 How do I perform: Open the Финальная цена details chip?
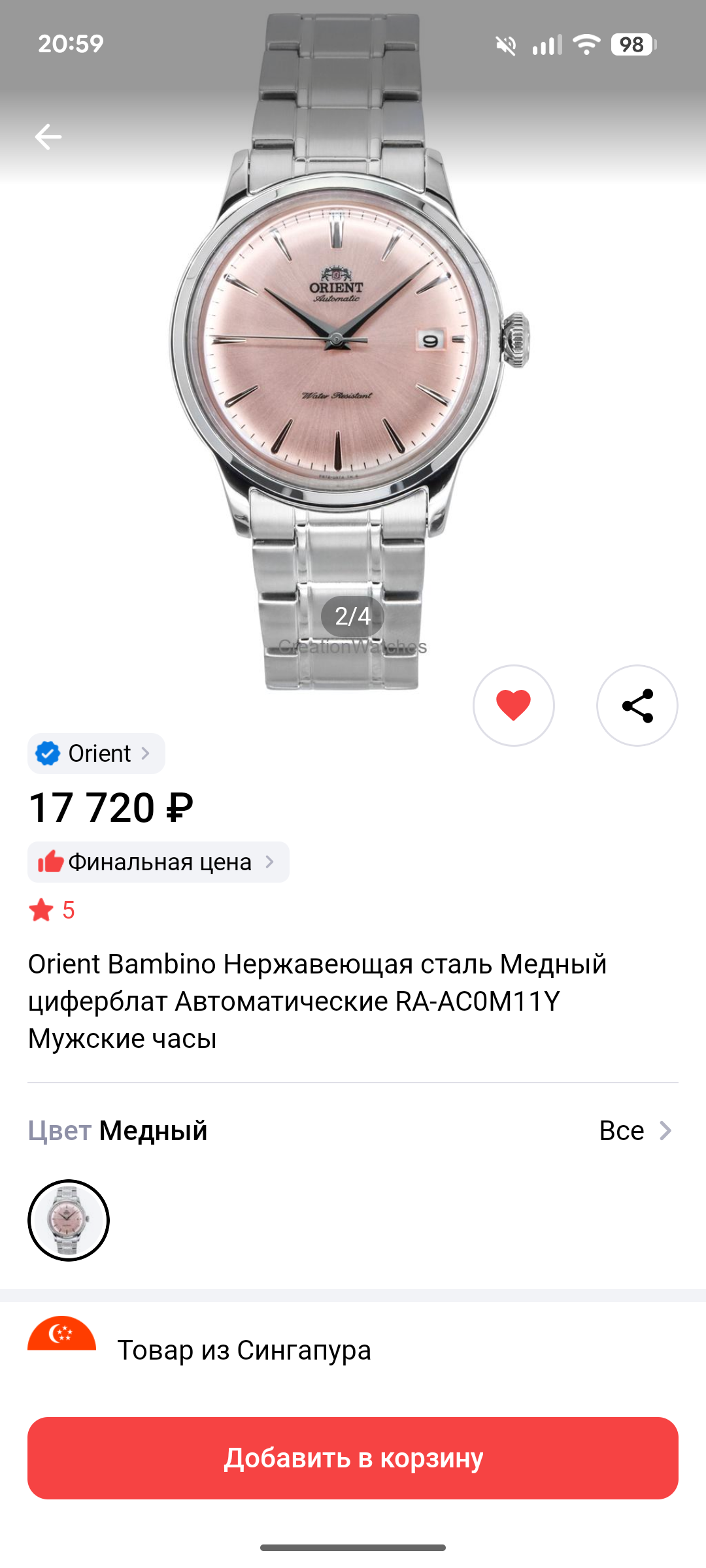[x=158, y=862]
